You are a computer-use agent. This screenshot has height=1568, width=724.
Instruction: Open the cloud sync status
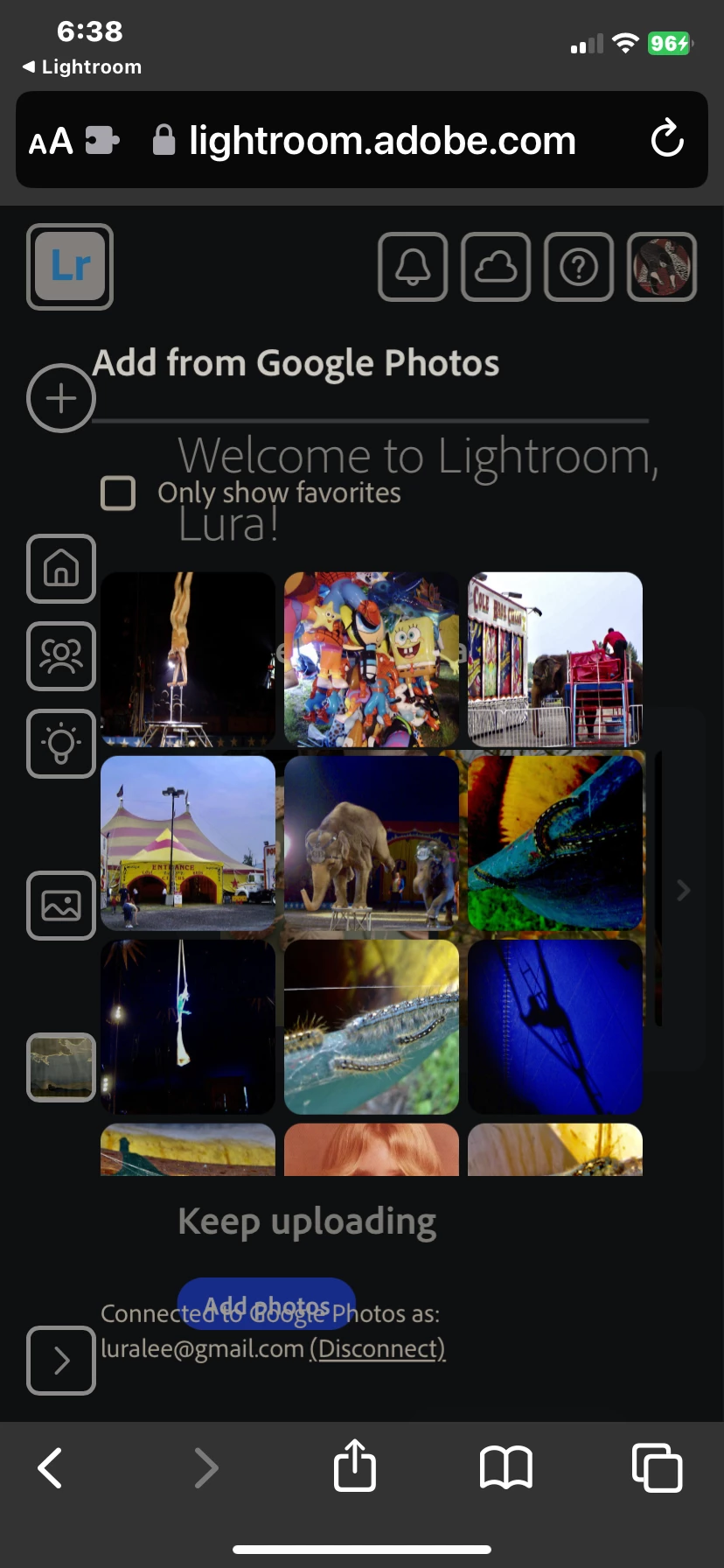click(496, 267)
